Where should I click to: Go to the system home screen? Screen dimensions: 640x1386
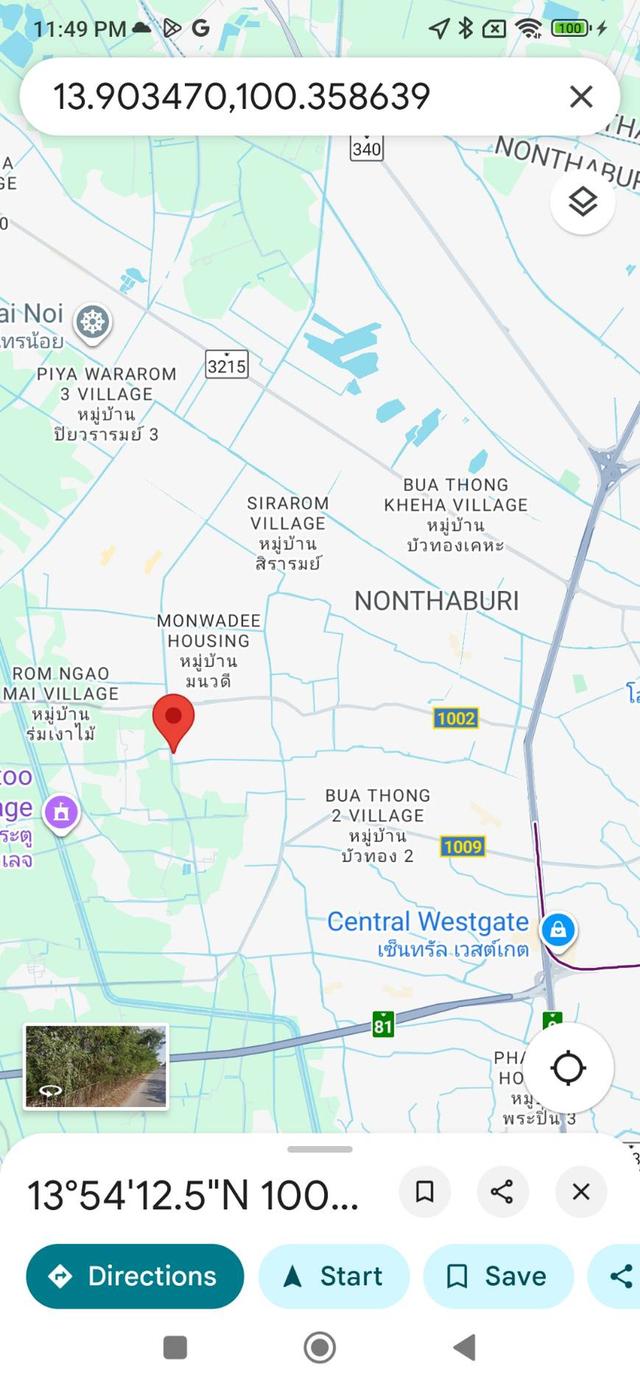tap(319, 1348)
